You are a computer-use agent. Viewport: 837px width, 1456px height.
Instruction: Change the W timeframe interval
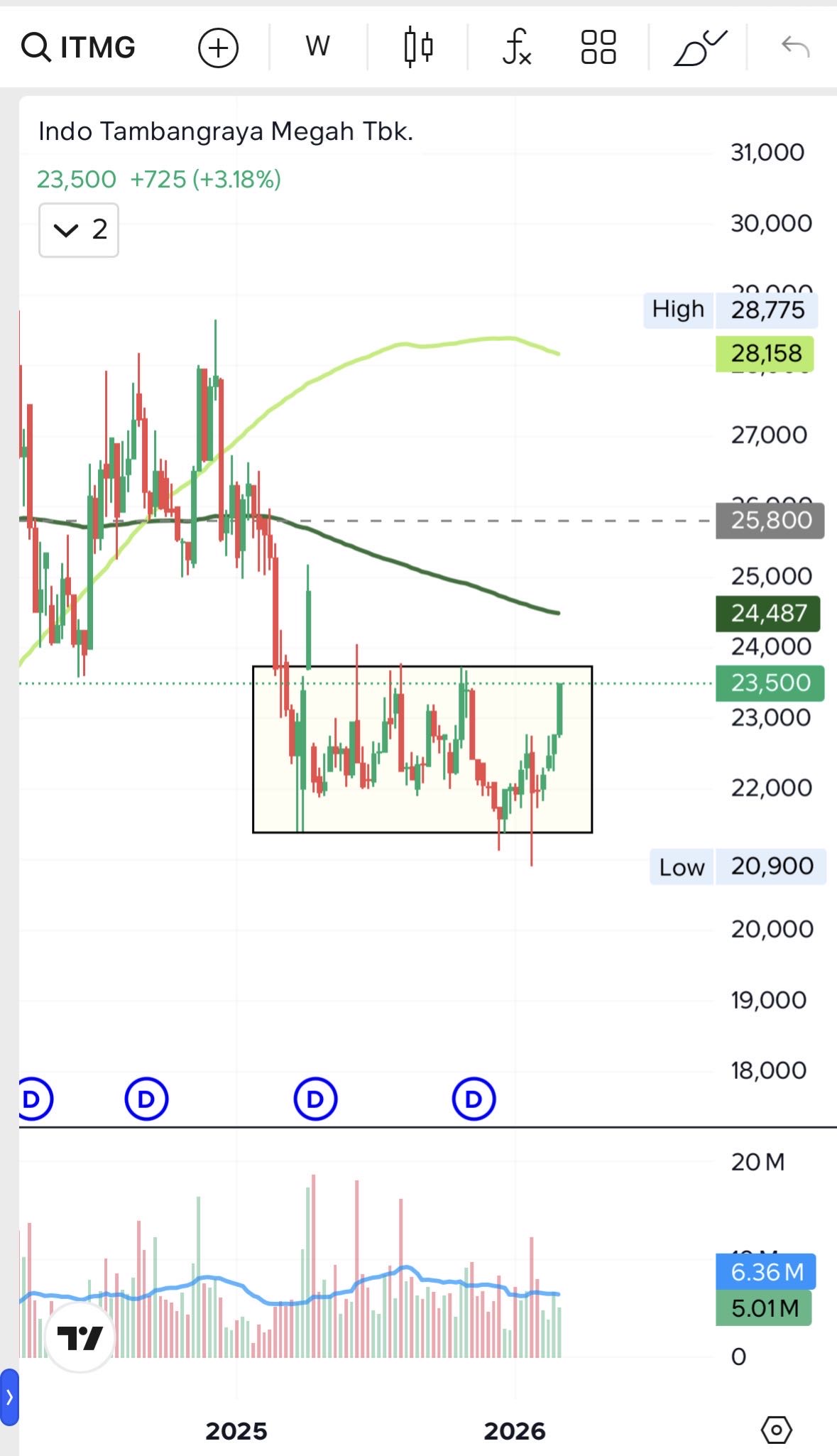[317, 48]
